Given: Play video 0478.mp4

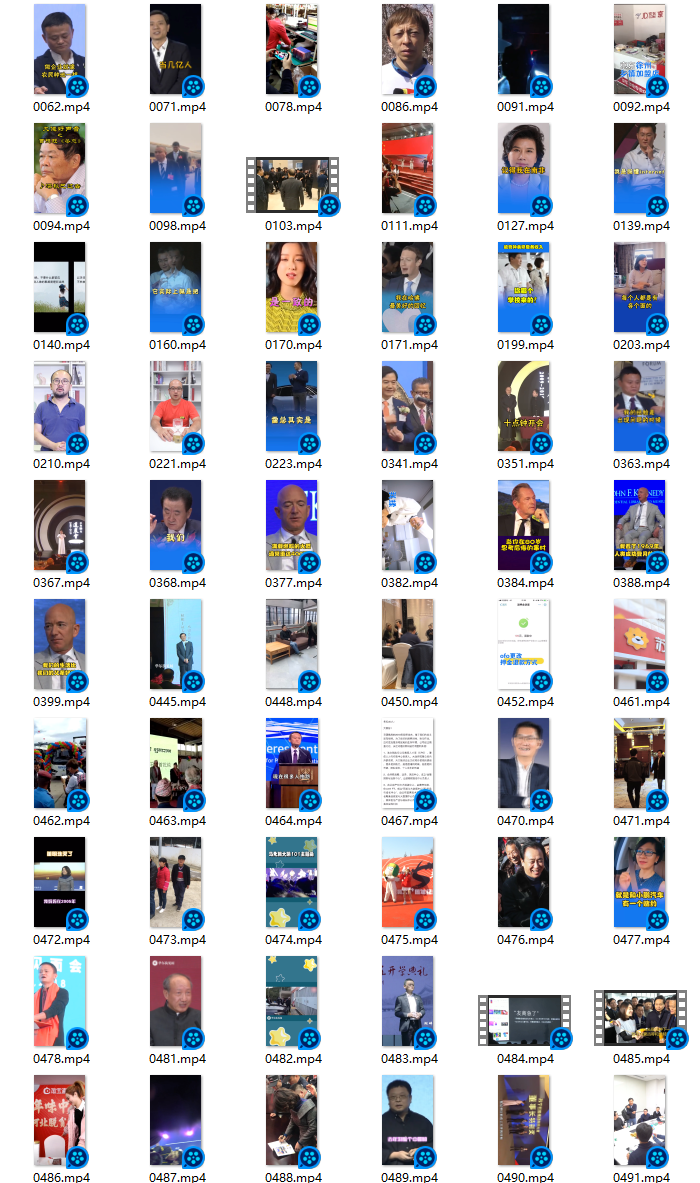Looking at the screenshot, I should coord(60,1001).
